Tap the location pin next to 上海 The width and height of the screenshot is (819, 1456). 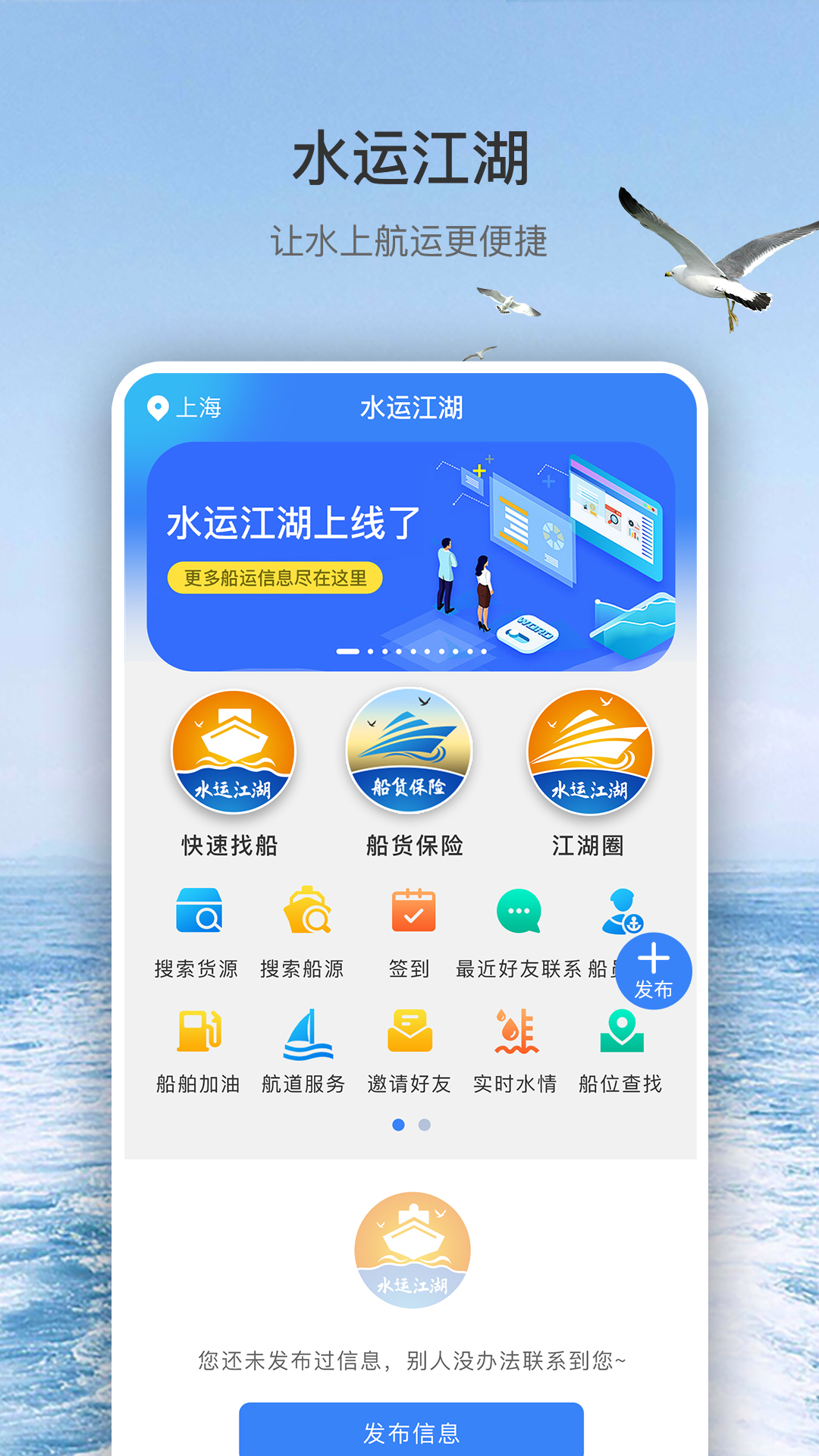(x=157, y=408)
